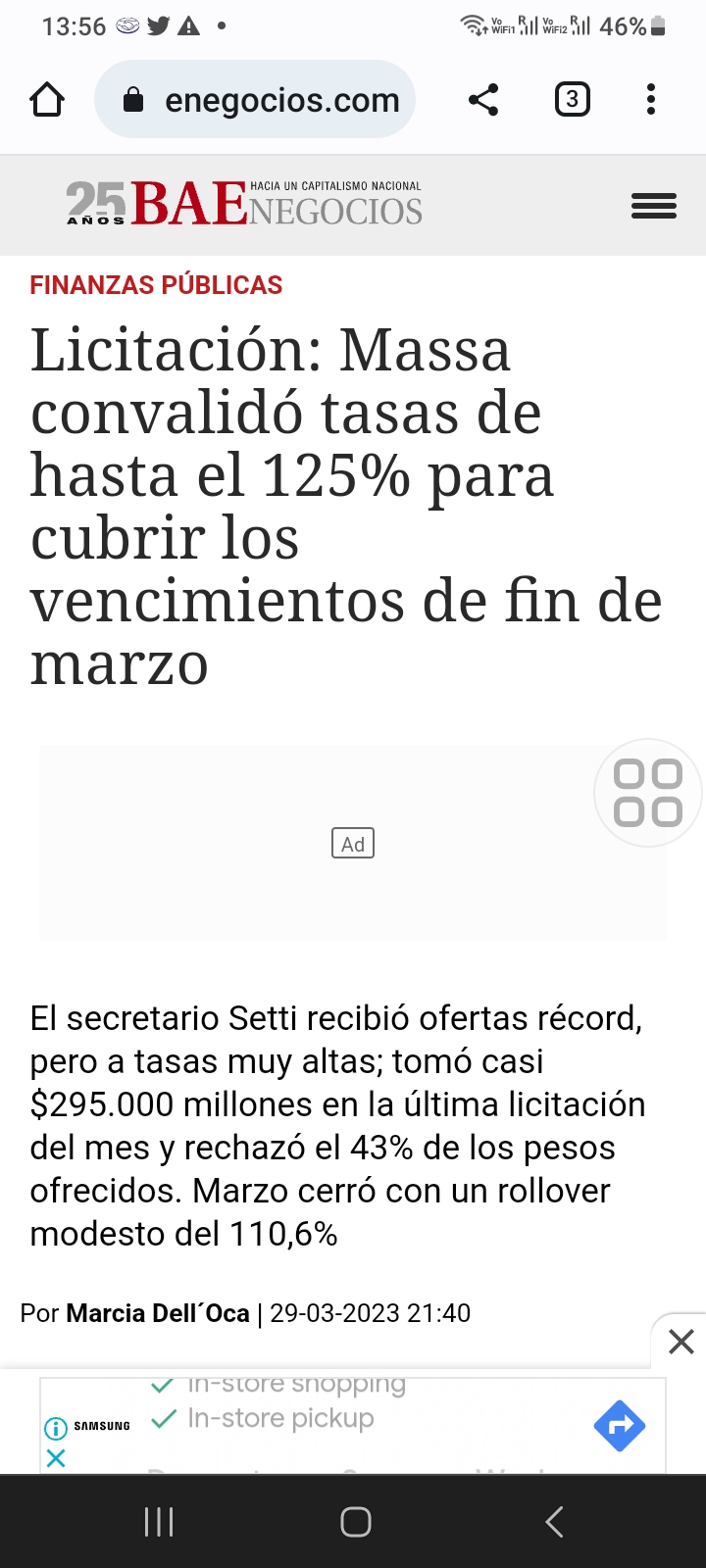Viewport: 706px width, 1568px height.
Task: Tap the floating four-squares button
Action: point(647,793)
